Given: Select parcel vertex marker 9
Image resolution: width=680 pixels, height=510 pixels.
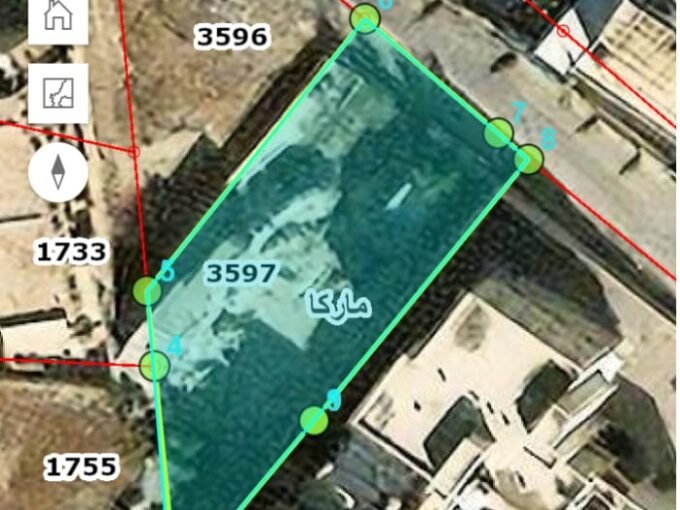Looking at the screenshot, I should point(315,420).
